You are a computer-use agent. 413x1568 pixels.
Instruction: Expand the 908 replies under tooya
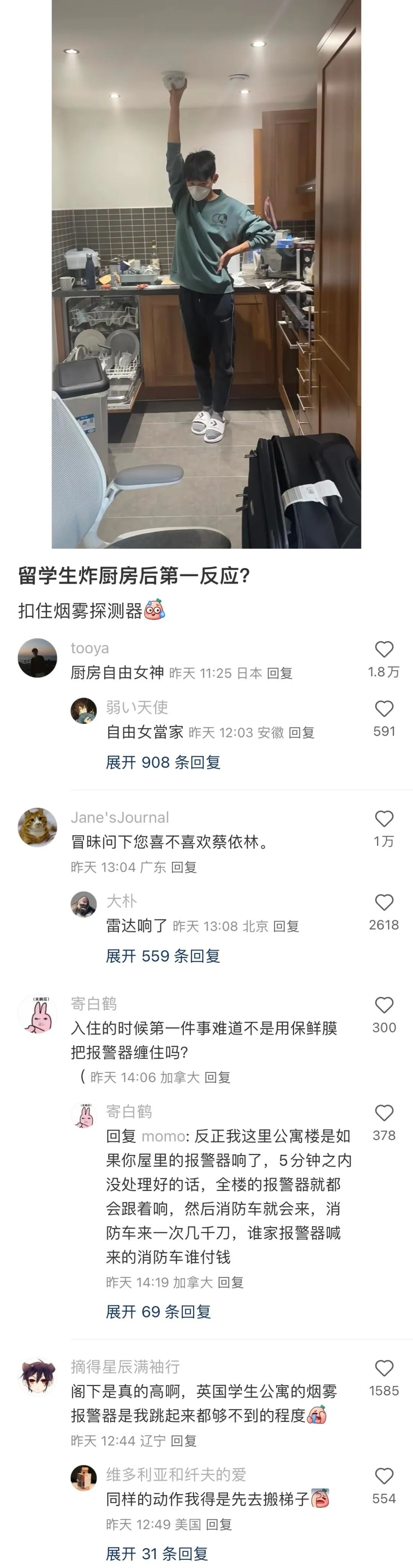tap(163, 762)
